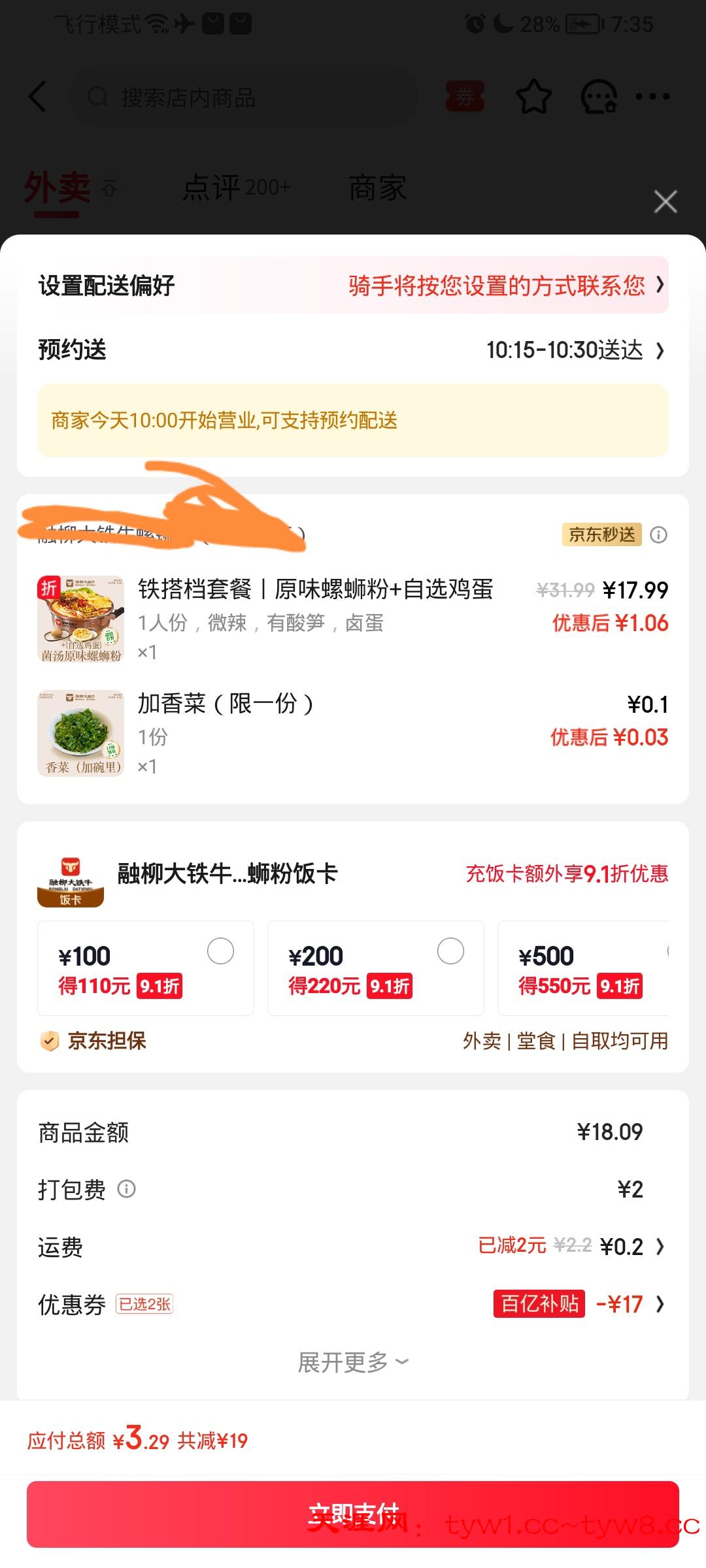Change the 预约送 delivery time slot
The height and width of the screenshot is (1568, 706).
pyautogui.click(x=575, y=351)
